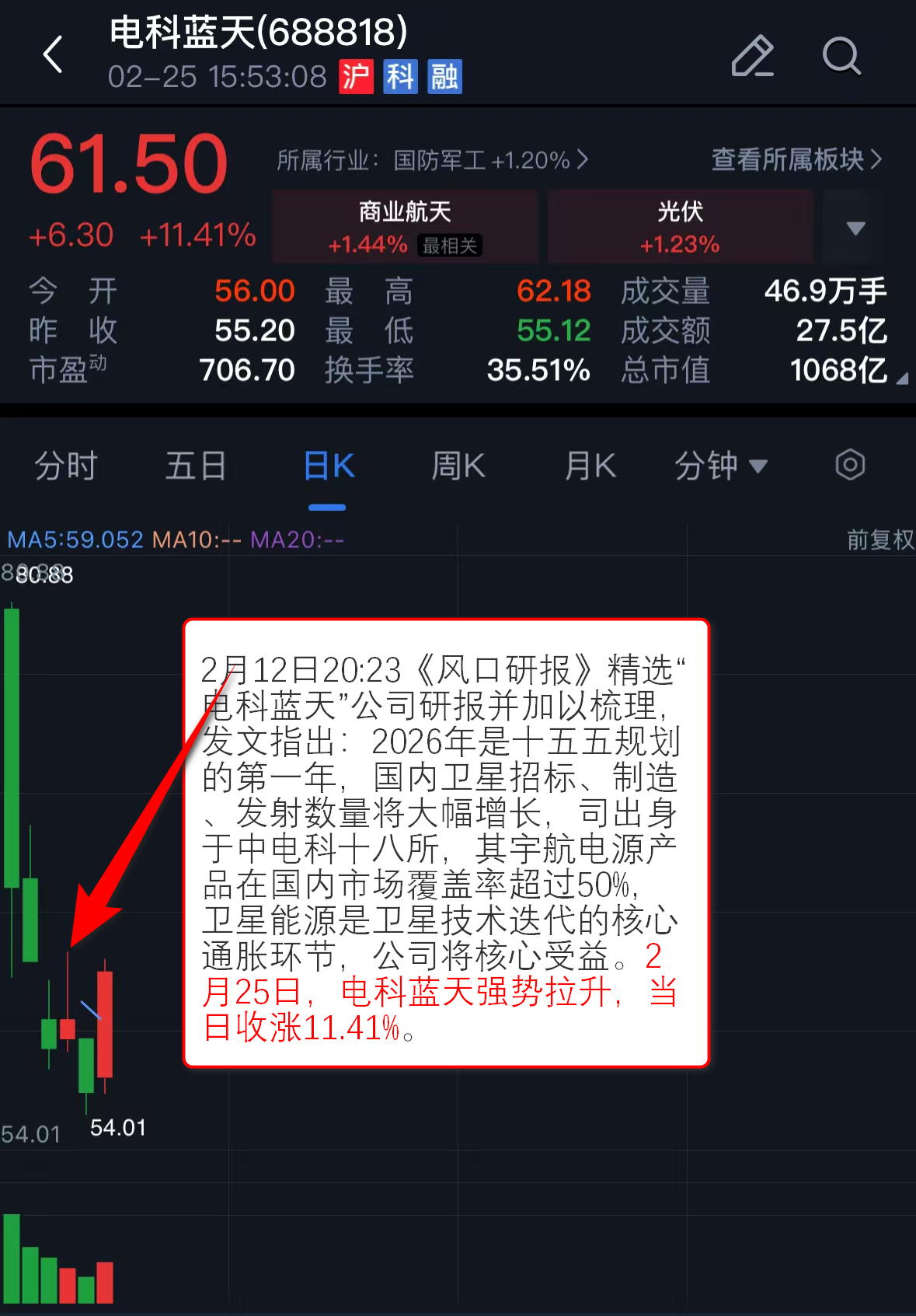Open chart settings hexagon icon
Screen dimensions: 916x1316
click(850, 466)
